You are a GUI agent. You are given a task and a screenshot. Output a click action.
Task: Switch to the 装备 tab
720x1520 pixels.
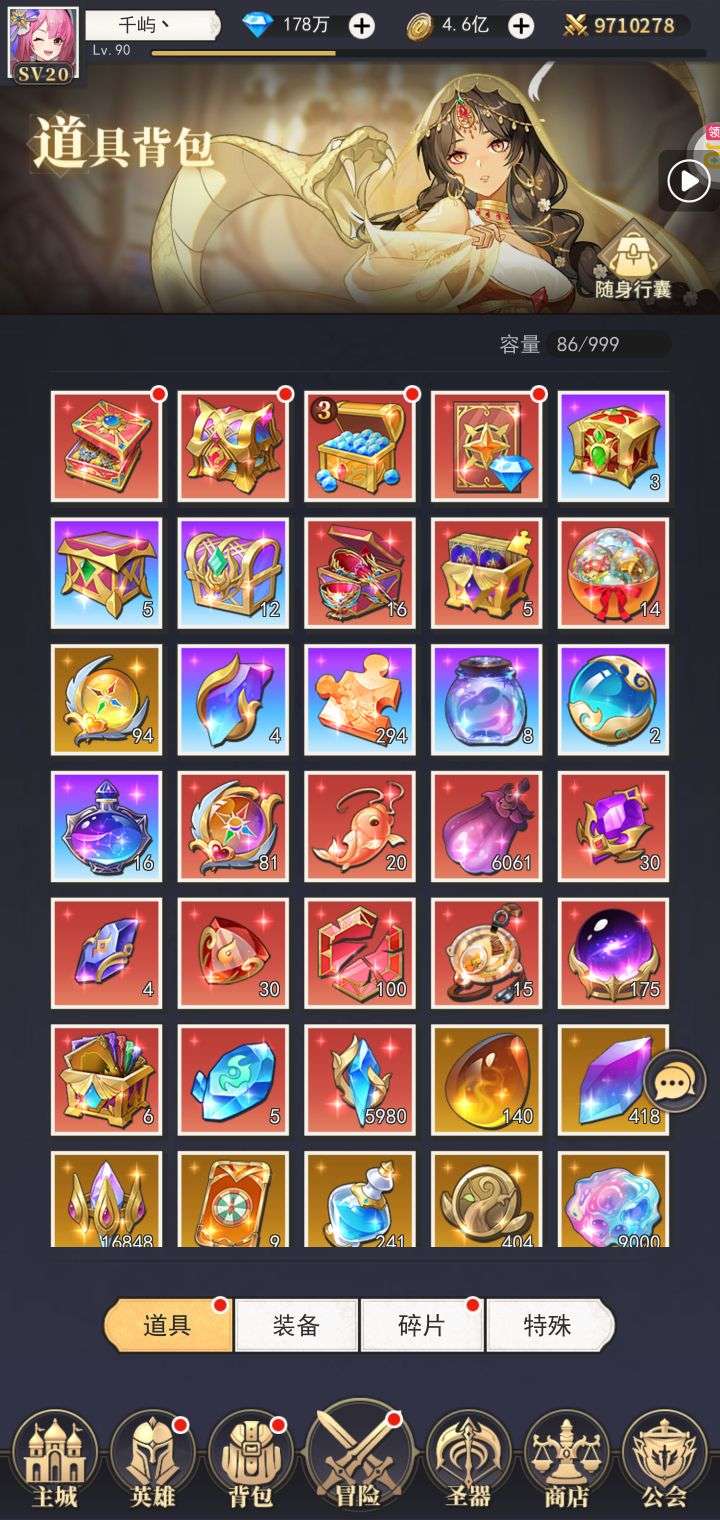click(296, 1326)
